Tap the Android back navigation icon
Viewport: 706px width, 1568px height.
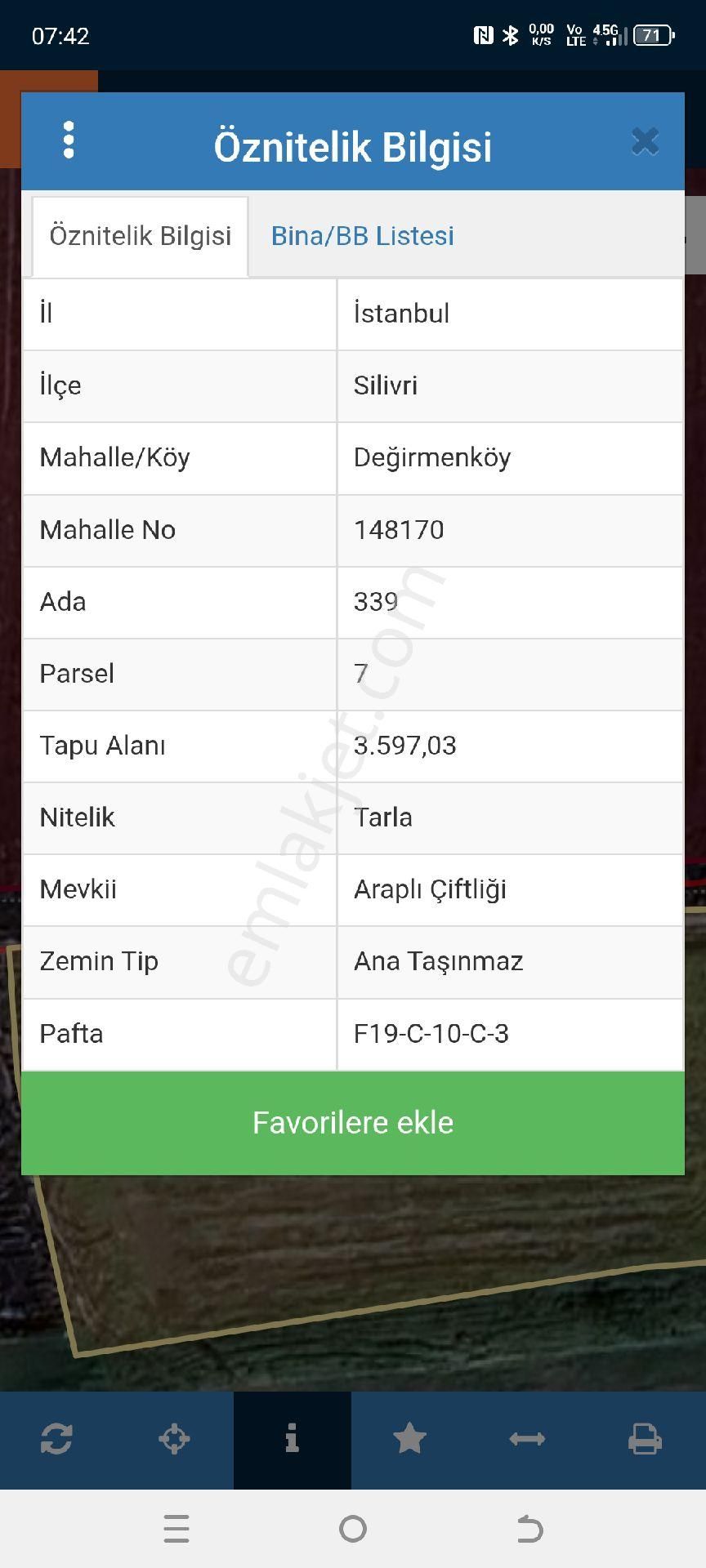[x=529, y=1529]
